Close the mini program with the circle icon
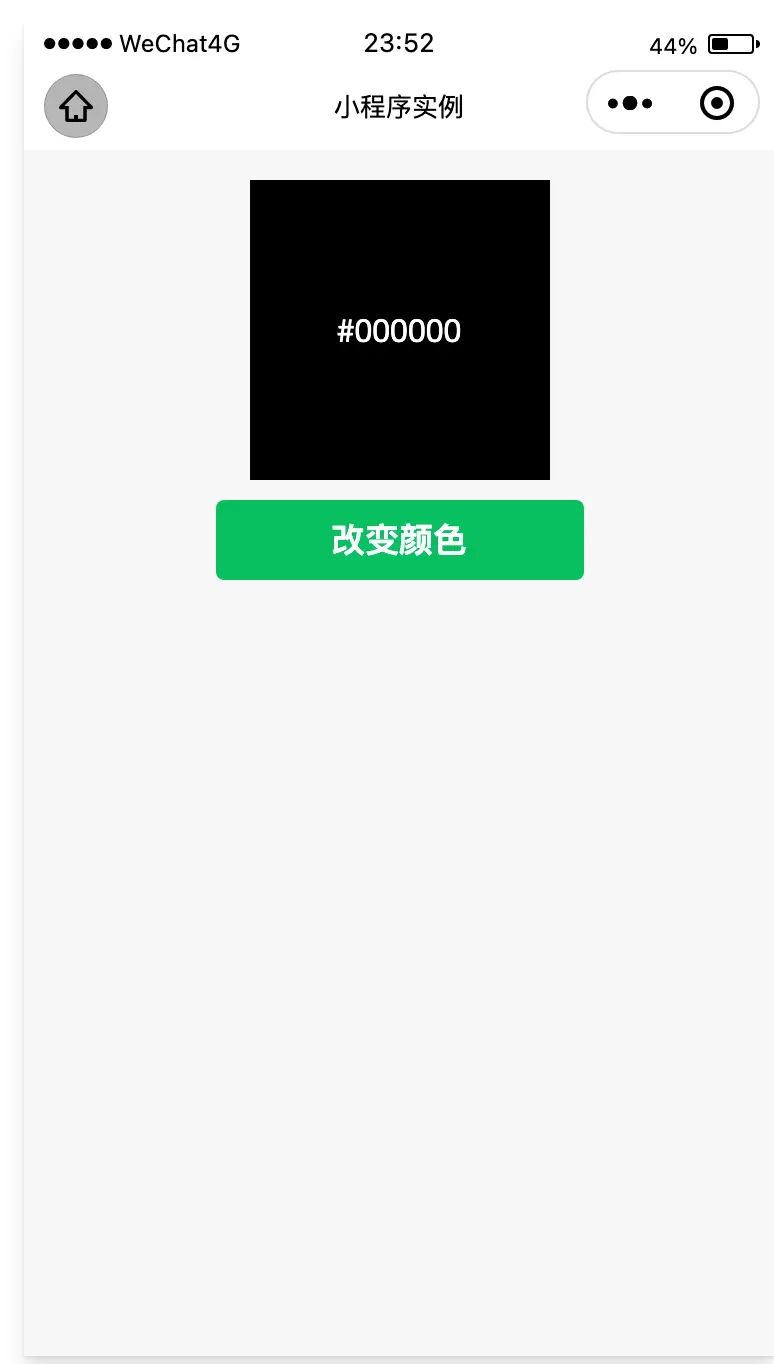The width and height of the screenshot is (774, 1364). click(x=717, y=103)
